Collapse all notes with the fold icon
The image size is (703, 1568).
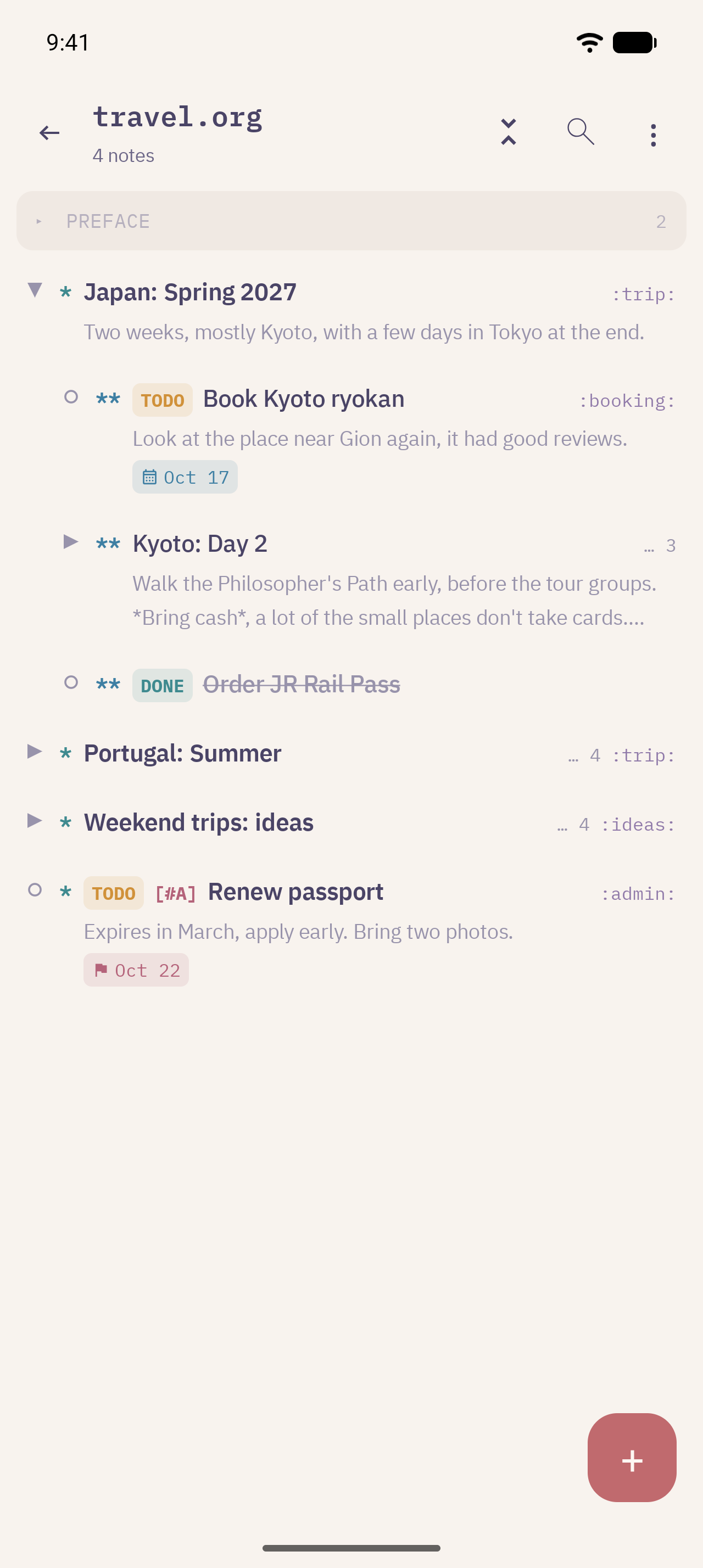coord(508,132)
